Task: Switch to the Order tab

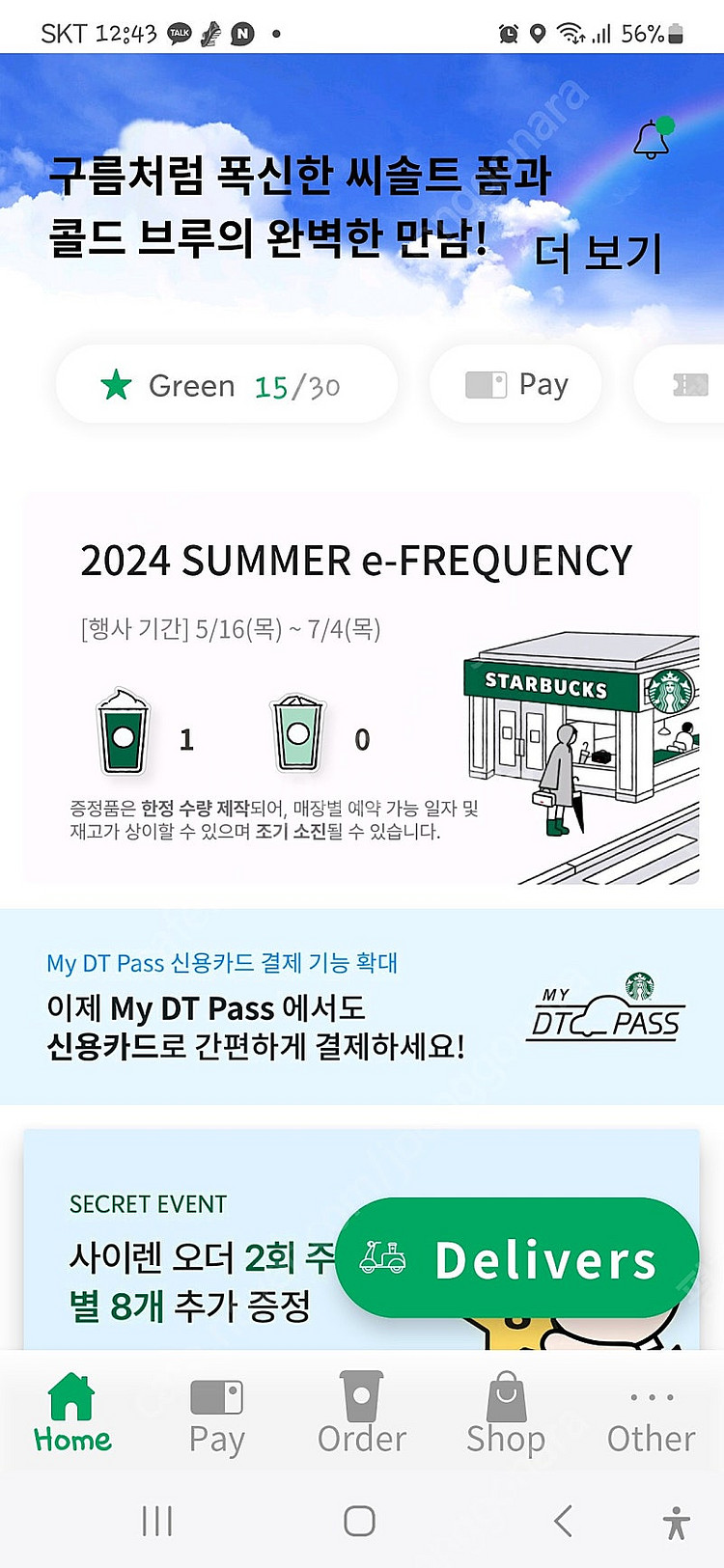Action: tap(362, 1413)
